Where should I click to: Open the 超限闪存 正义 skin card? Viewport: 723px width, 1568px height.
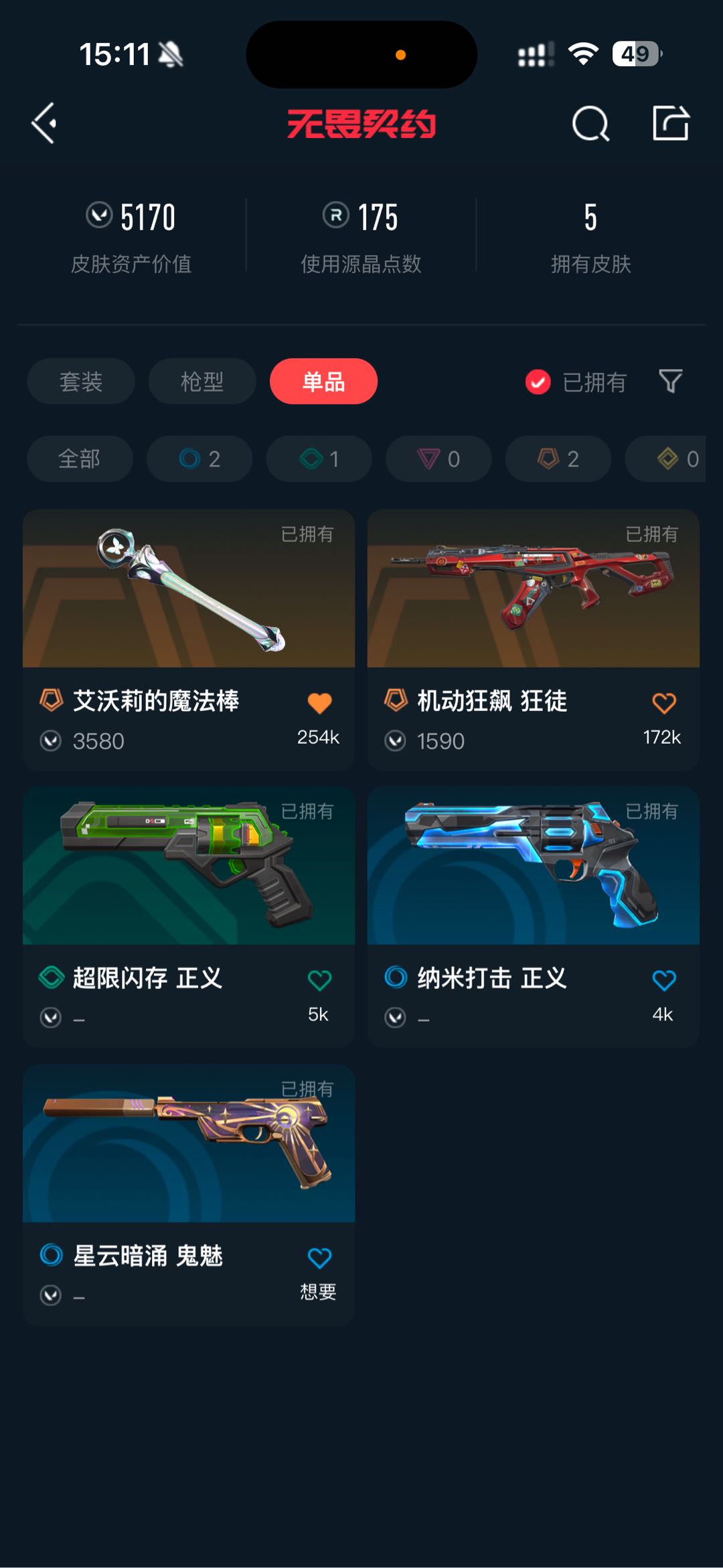pos(189,917)
